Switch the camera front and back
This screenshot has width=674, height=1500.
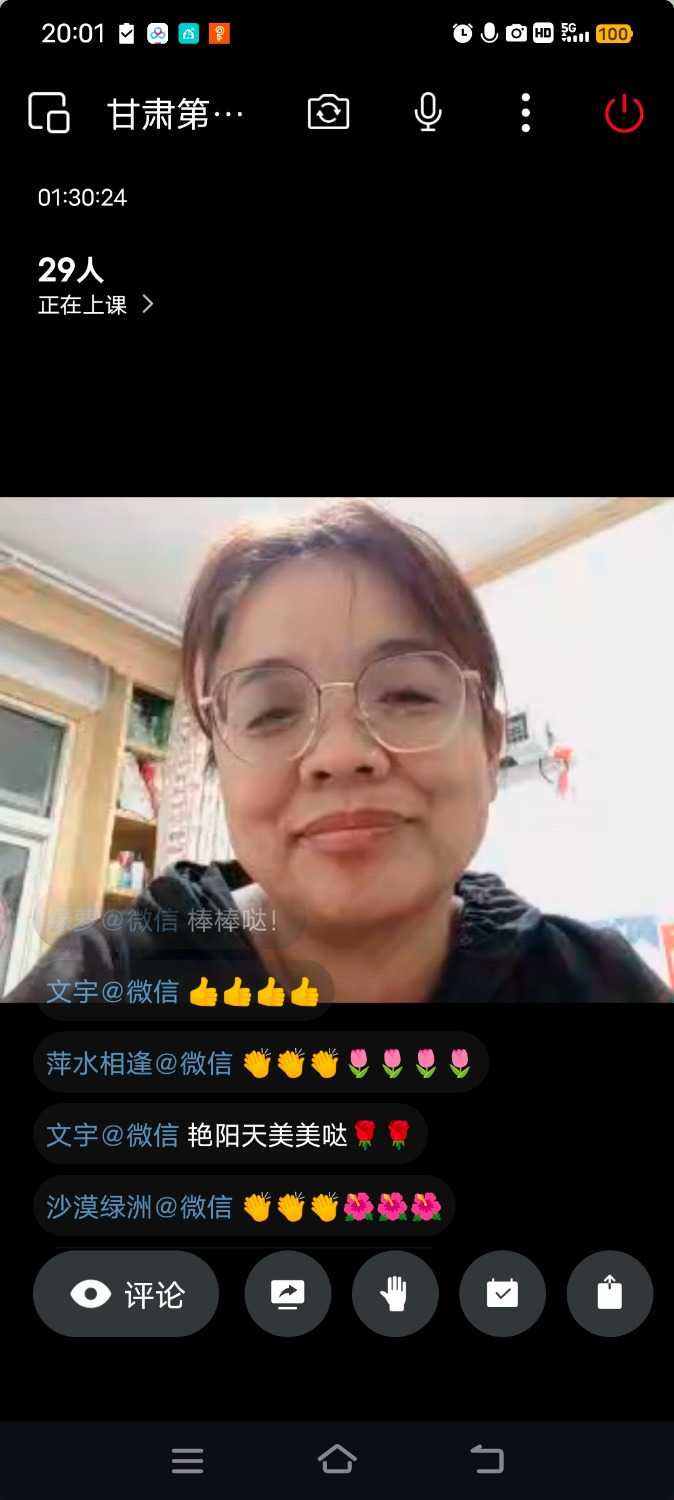[328, 113]
